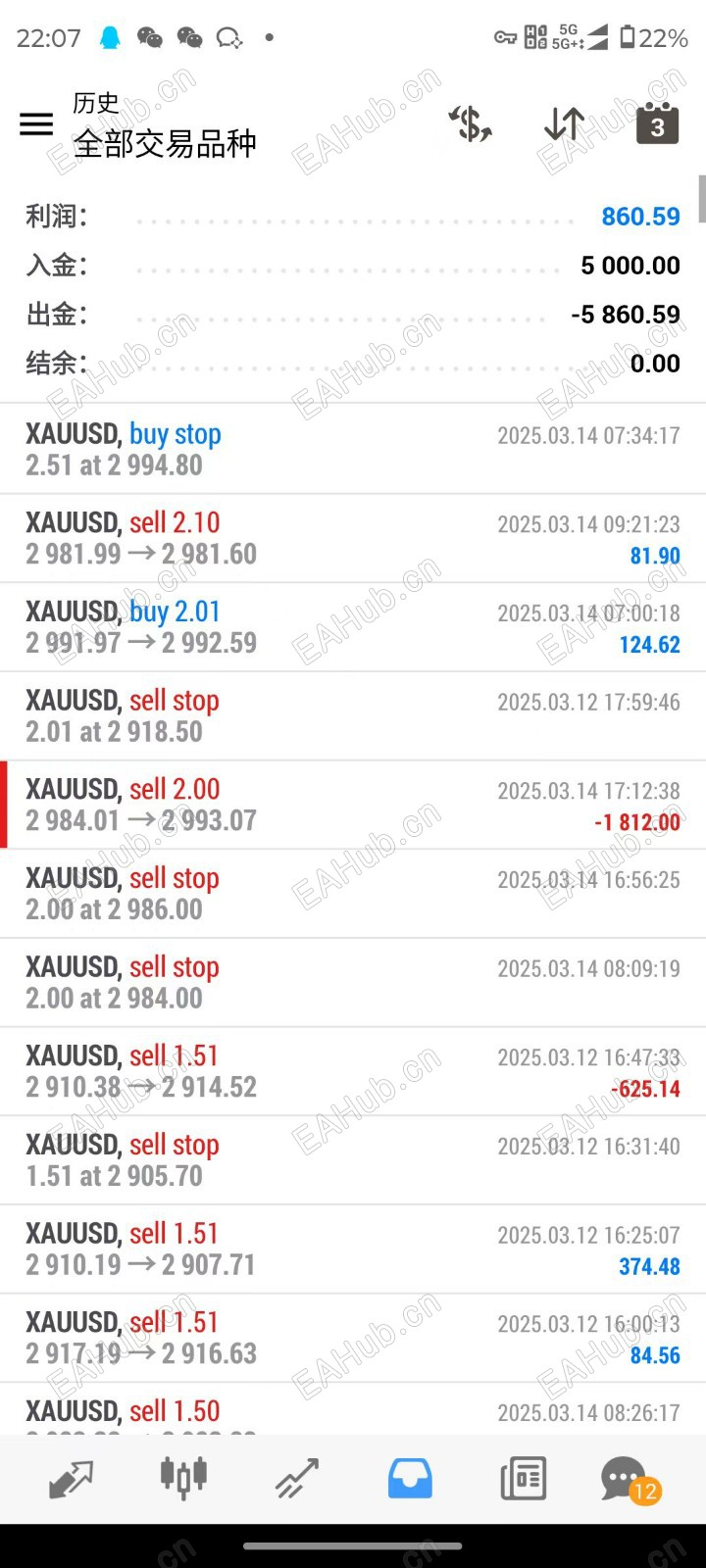Expand the sell 1.51 trade with 374.48 profit
This screenshot has height=1568, width=706.
(x=353, y=1249)
